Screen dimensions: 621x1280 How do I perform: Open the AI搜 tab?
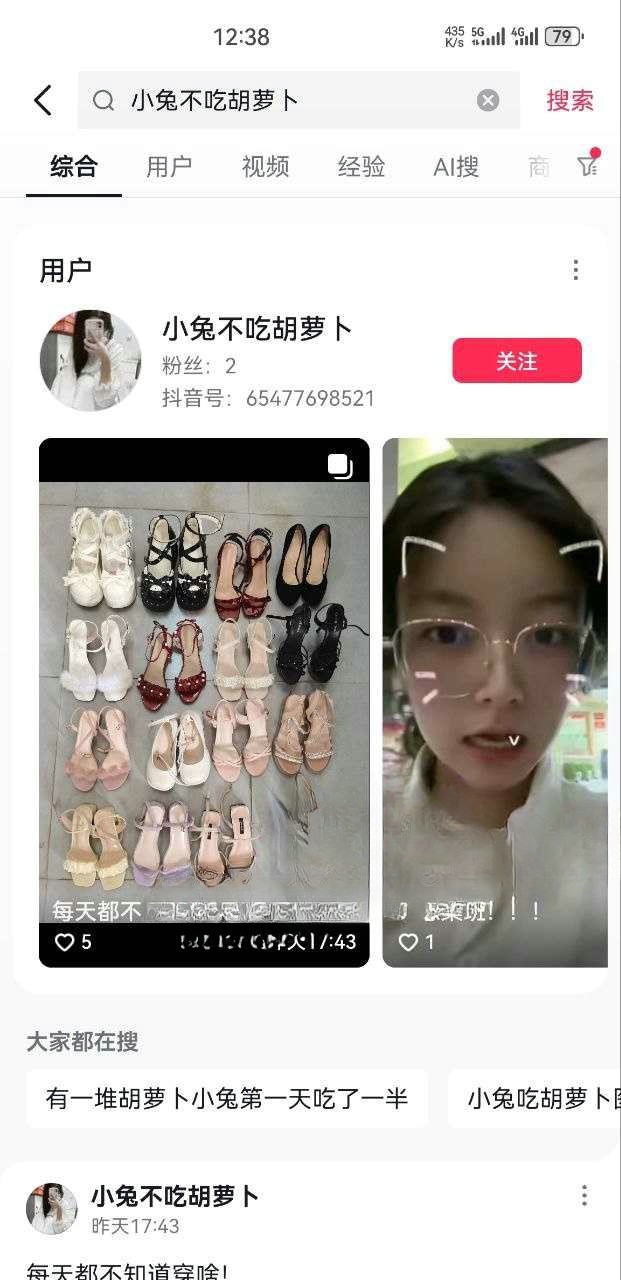pos(456,166)
